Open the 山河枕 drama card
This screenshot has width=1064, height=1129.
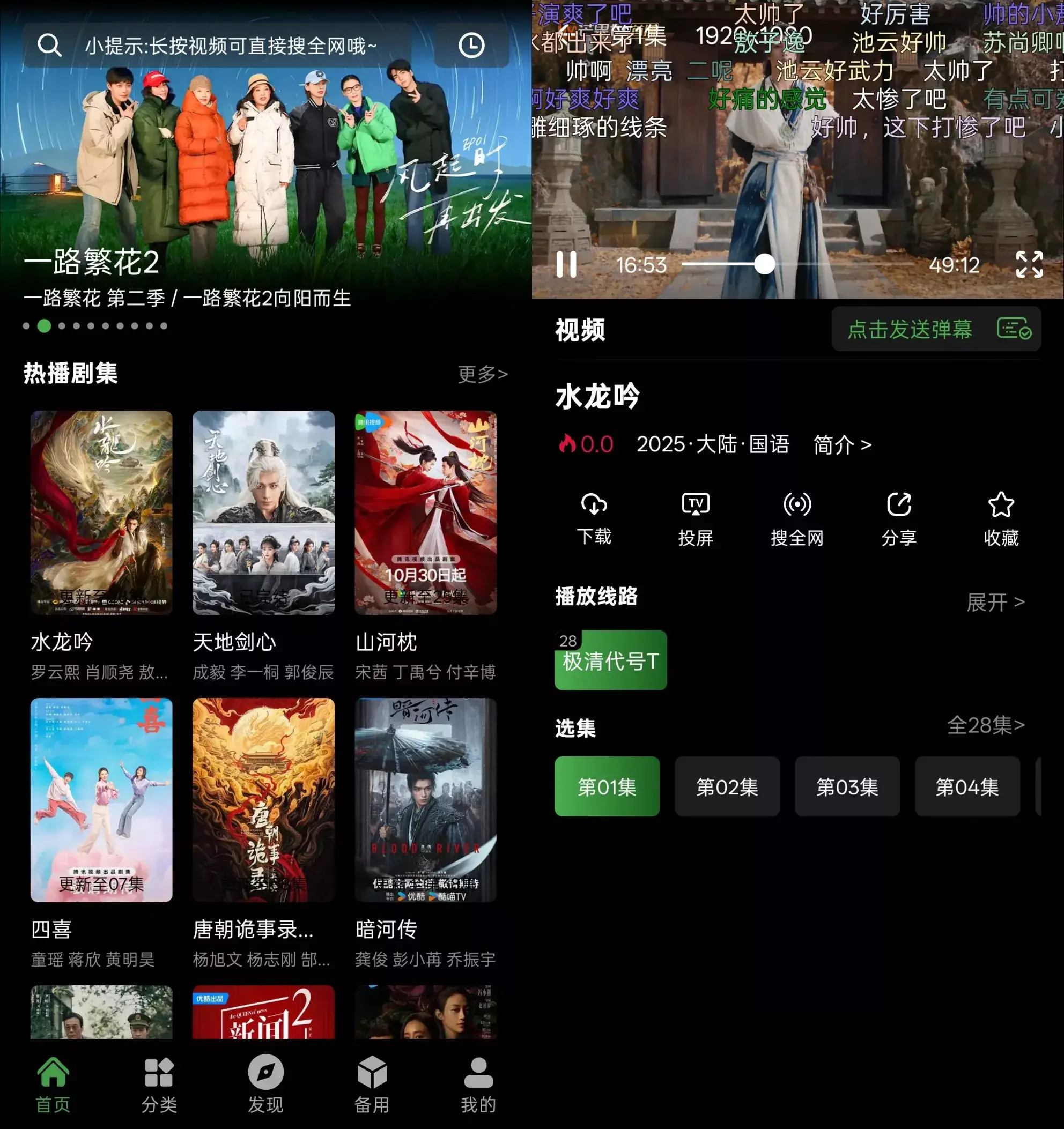425,512
